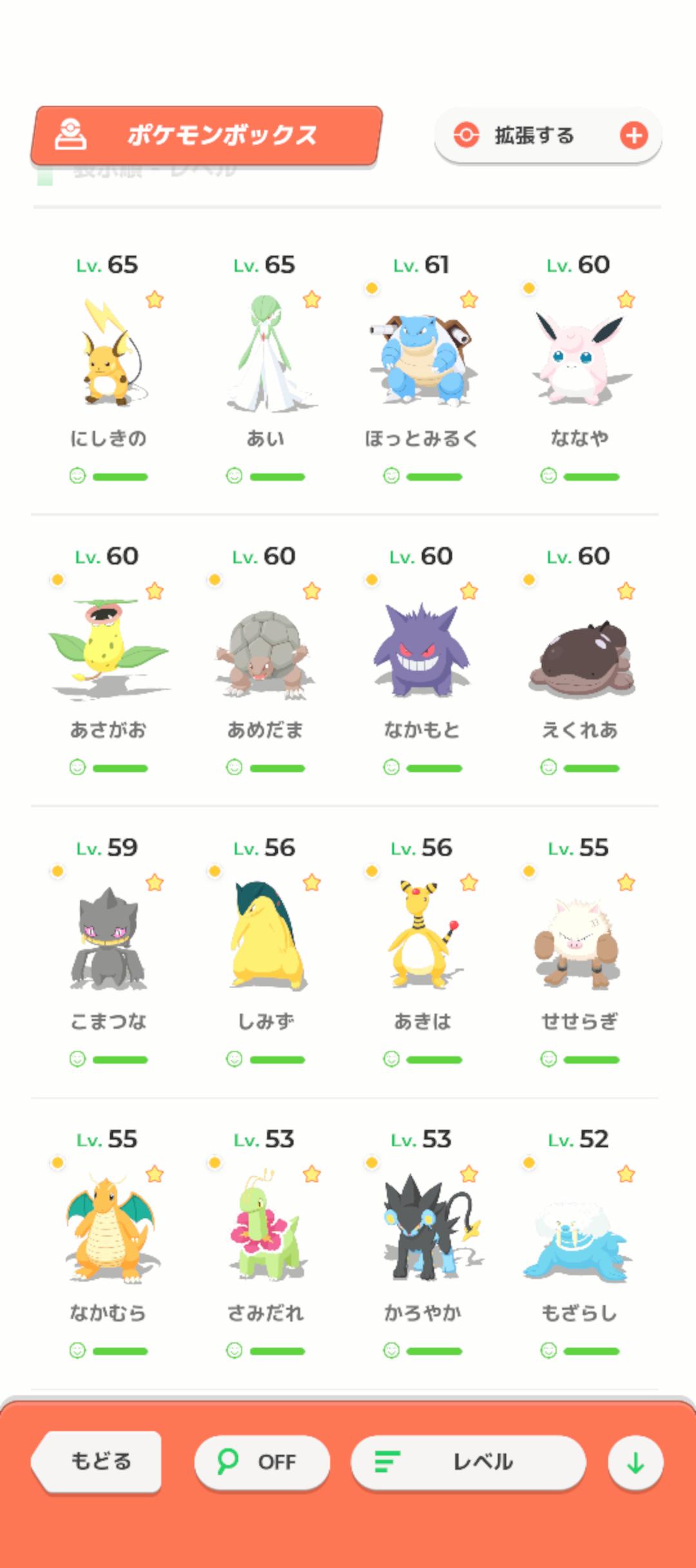View the Pokémon named せせらぎ
696x1568 pixels.
coord(579,941)
